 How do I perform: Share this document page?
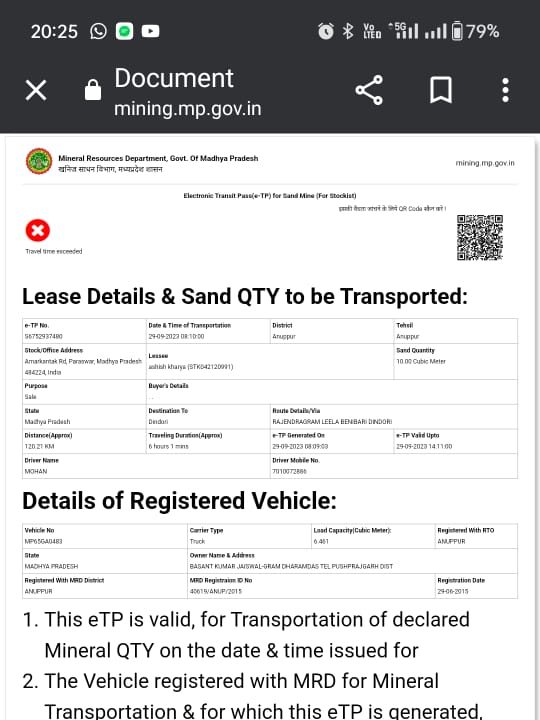click(369, 90)
